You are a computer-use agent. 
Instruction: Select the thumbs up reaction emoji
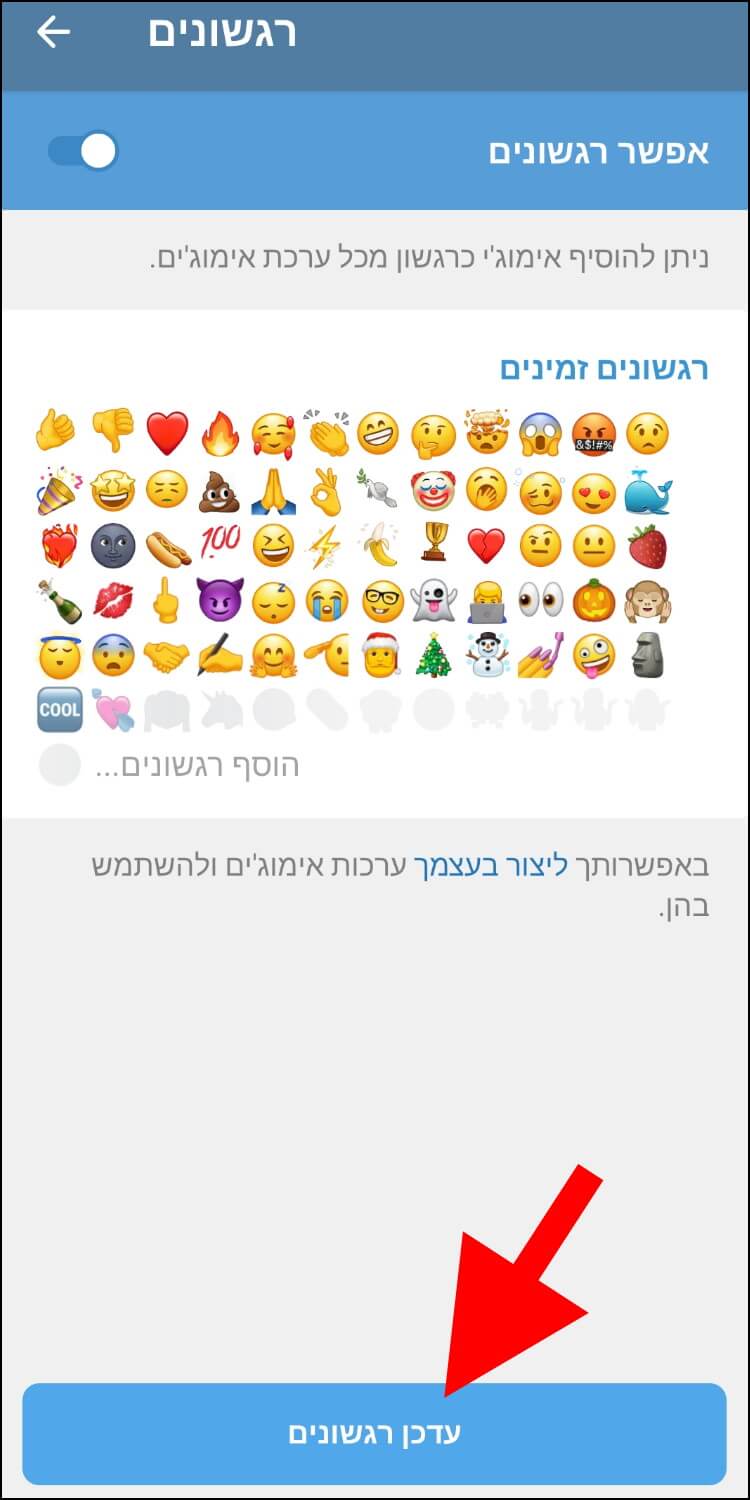point(55,433)
